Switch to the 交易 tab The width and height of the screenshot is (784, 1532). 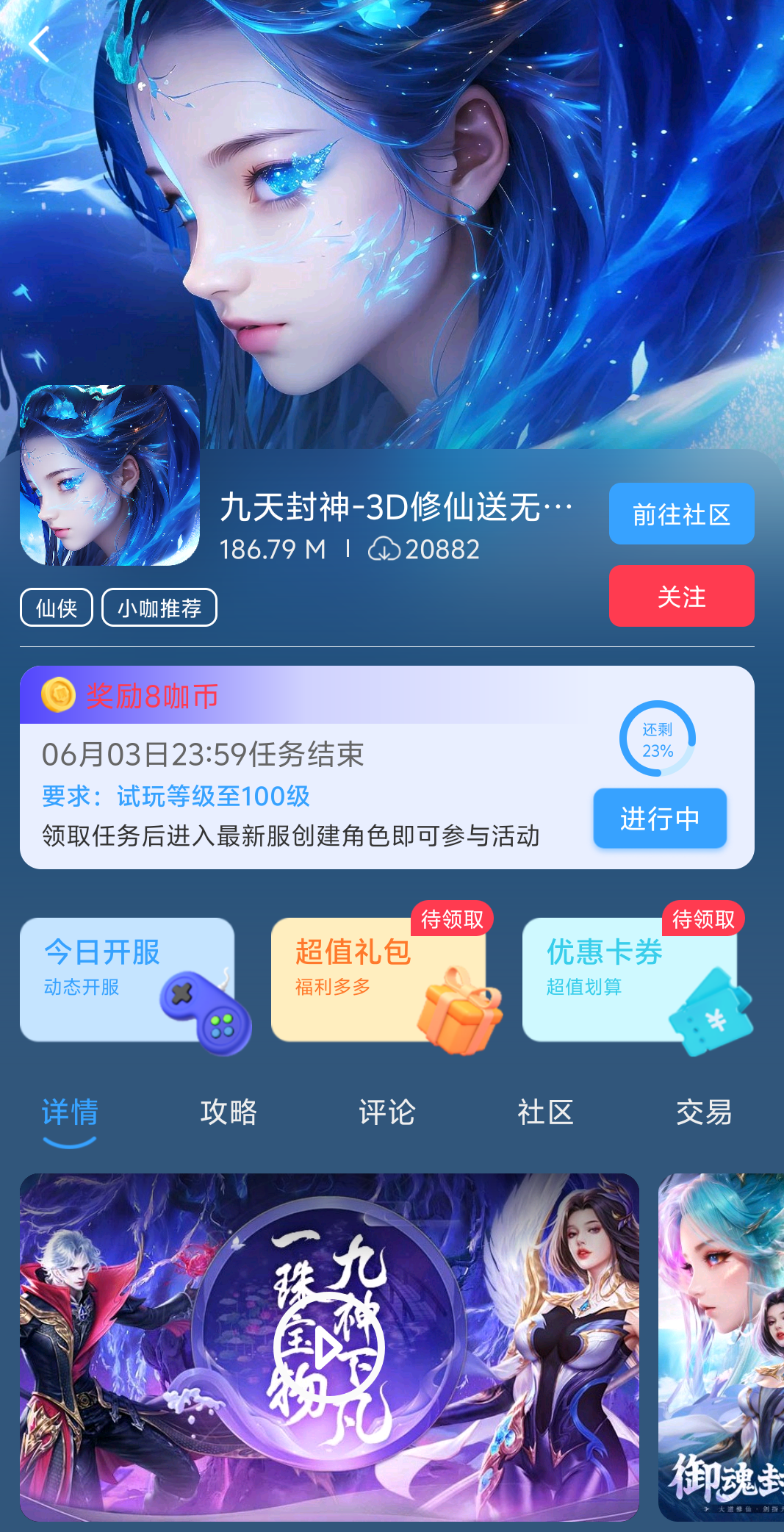point(704,1112)
